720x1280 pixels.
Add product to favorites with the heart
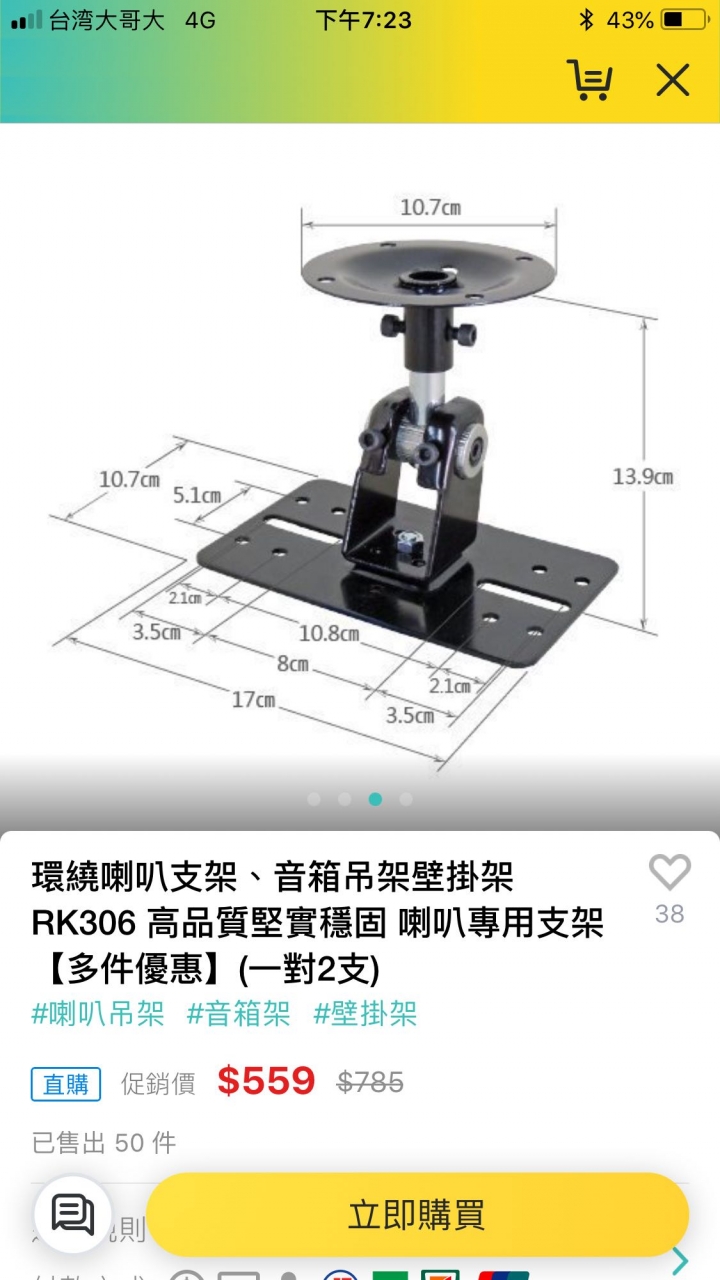(x=669, y=873)
